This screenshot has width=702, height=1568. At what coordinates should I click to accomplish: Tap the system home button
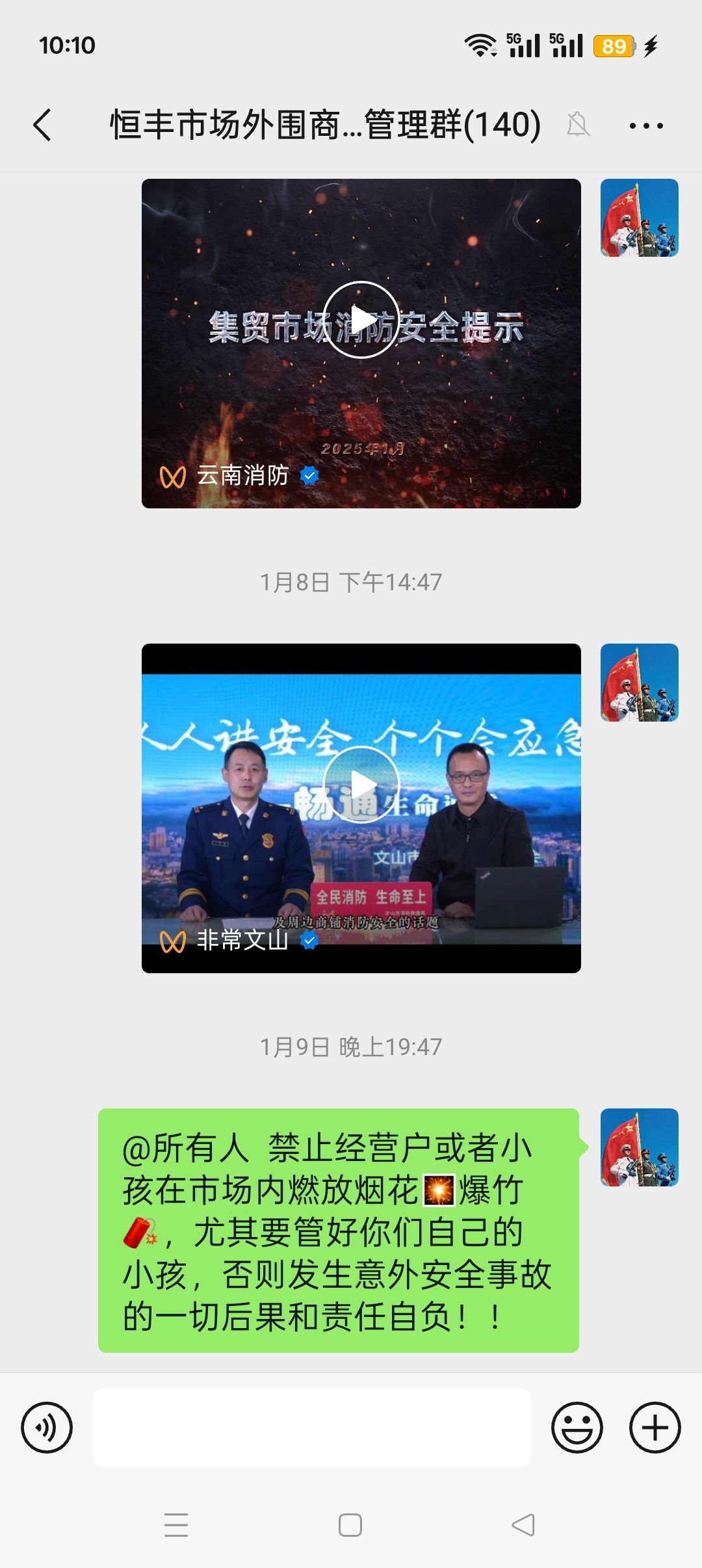tap(350, 1525)
